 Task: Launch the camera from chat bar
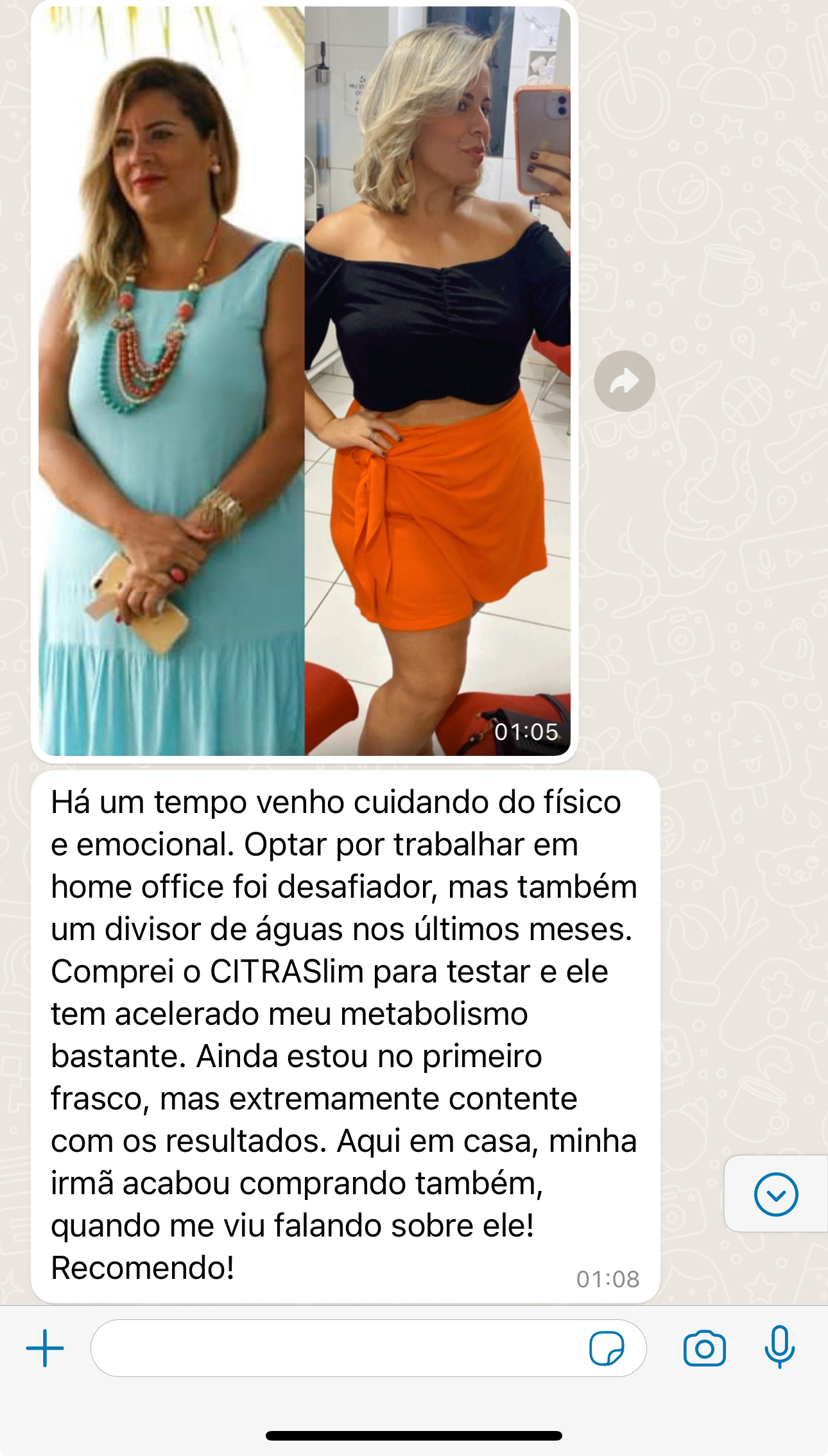tap(704, 1348)
